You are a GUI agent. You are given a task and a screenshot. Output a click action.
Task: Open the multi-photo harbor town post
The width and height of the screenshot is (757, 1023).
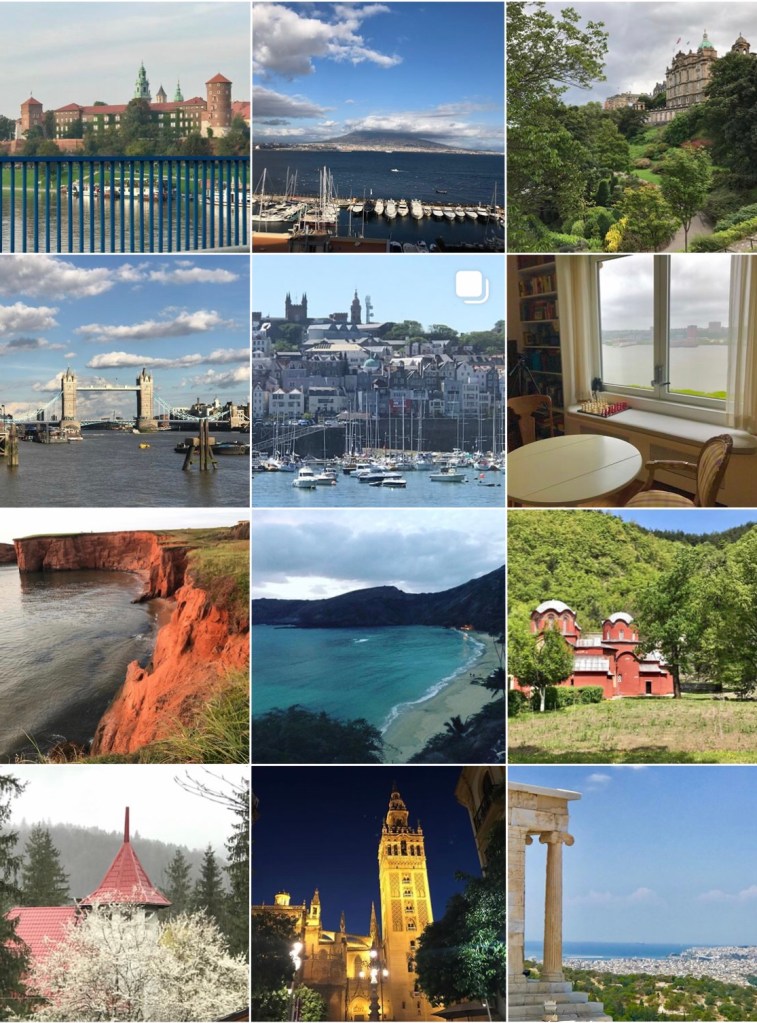click(x=378, y=380)
